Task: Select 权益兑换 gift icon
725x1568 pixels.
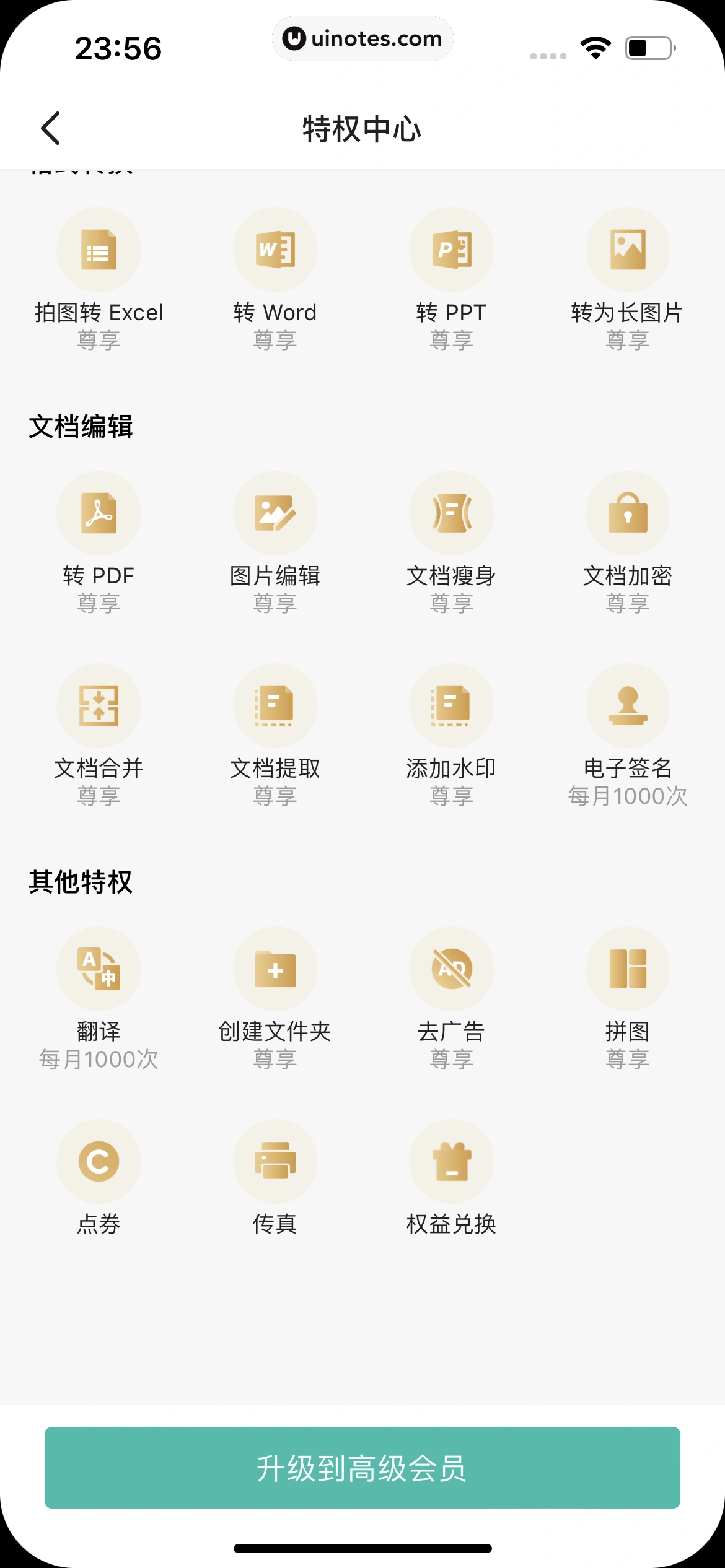Action: click(451, 1162)
